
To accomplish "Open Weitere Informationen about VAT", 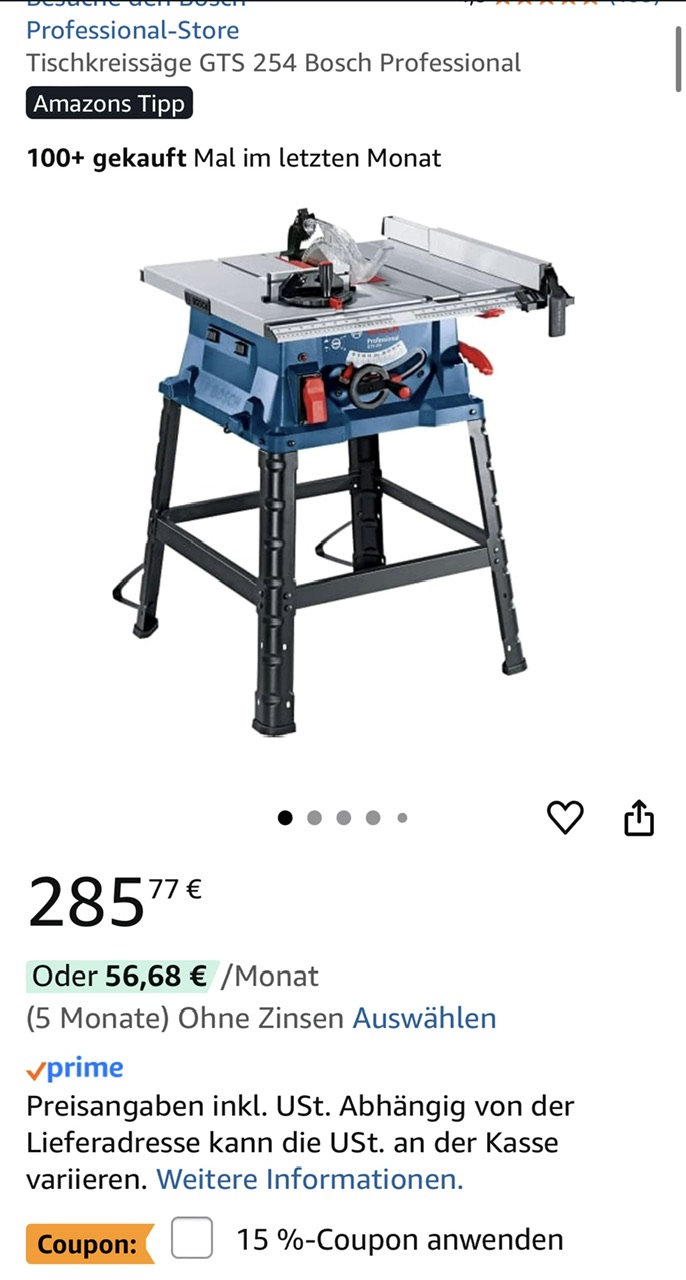I will click(x=310, y=1179).
